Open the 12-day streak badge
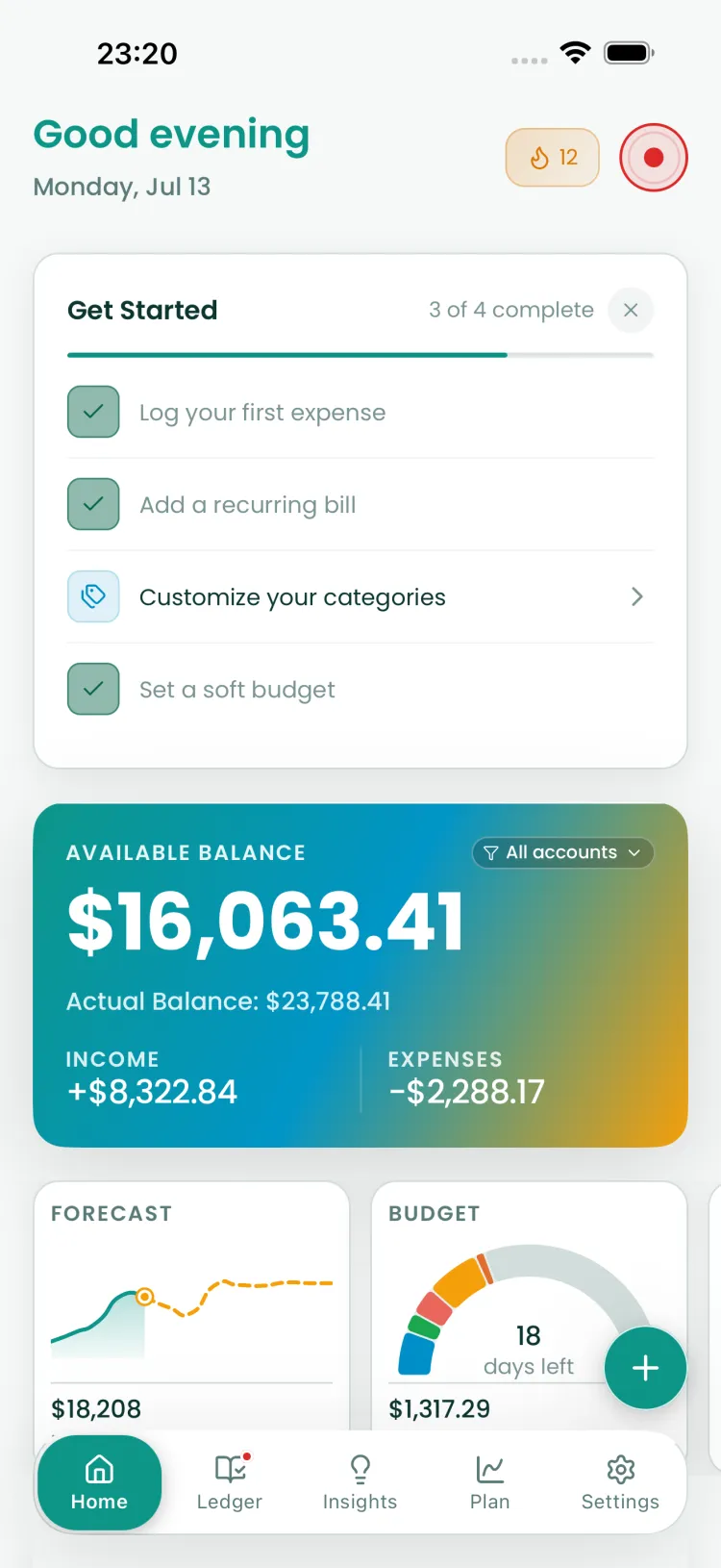Screen dimensions: 721x1568 tap(553, 157)
